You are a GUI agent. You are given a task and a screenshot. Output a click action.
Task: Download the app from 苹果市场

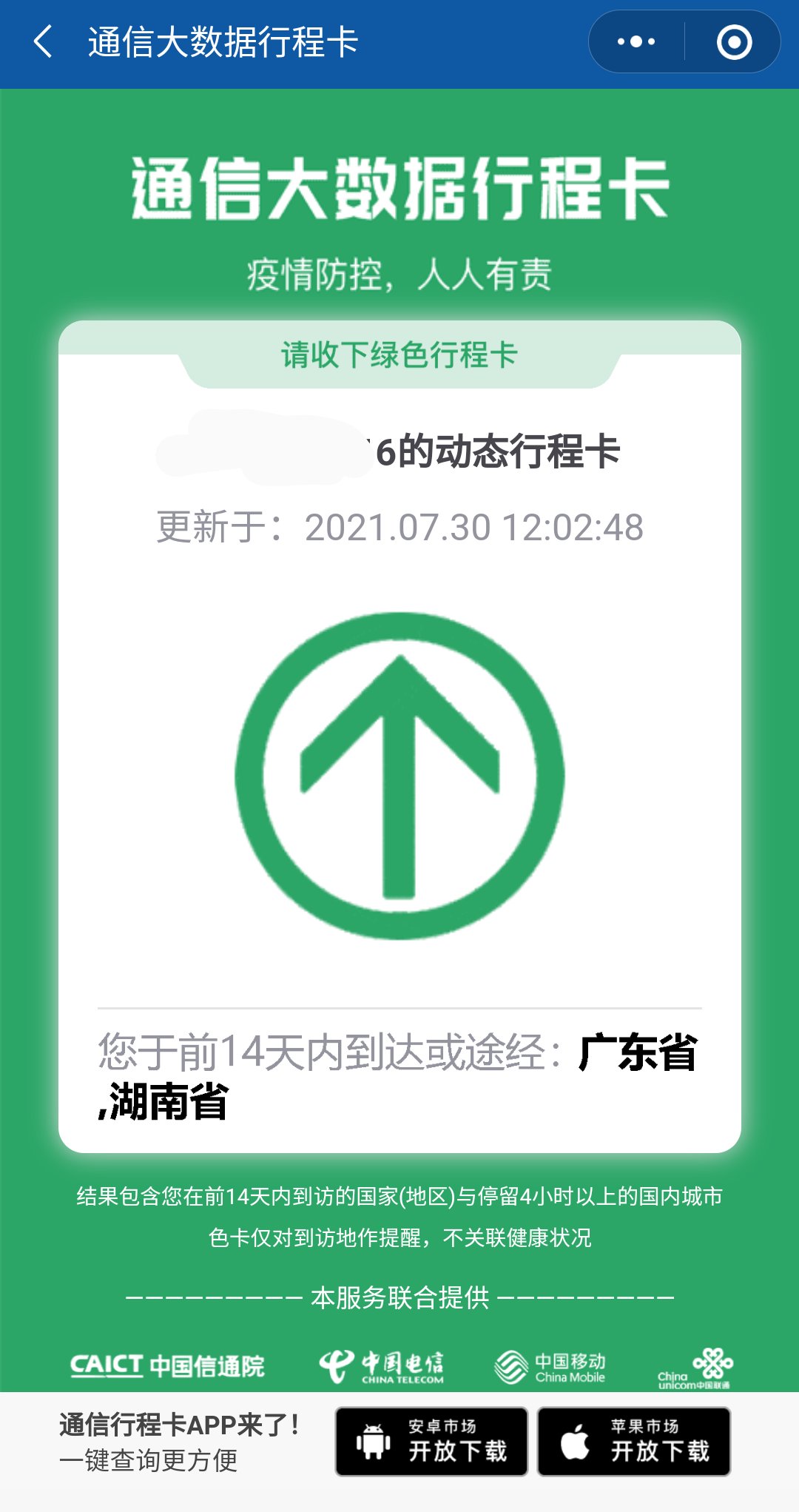[x=634, y=1442]
